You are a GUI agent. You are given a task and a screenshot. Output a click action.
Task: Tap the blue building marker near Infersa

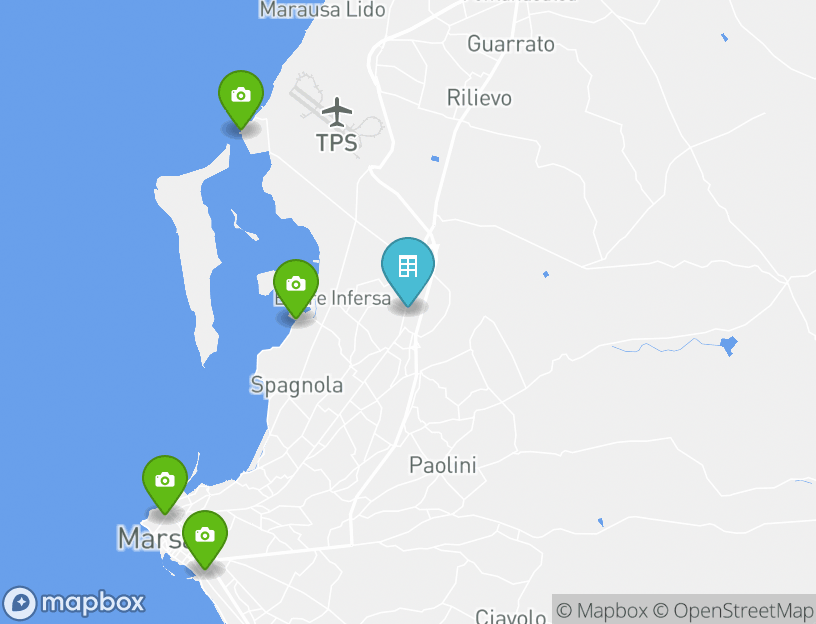click(x=408, y=268)
